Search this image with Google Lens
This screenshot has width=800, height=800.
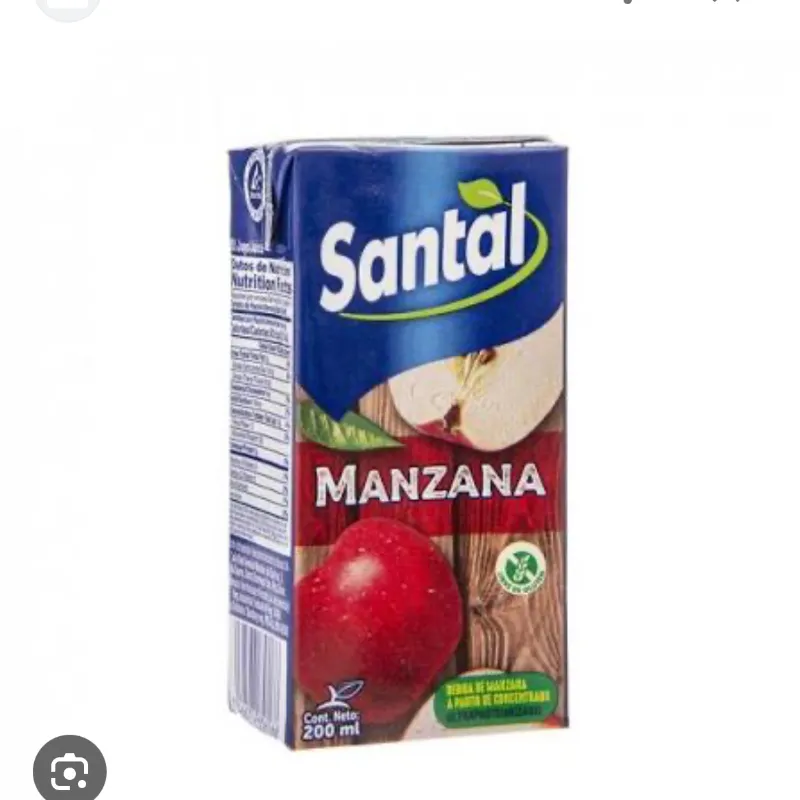click(69, 769)
